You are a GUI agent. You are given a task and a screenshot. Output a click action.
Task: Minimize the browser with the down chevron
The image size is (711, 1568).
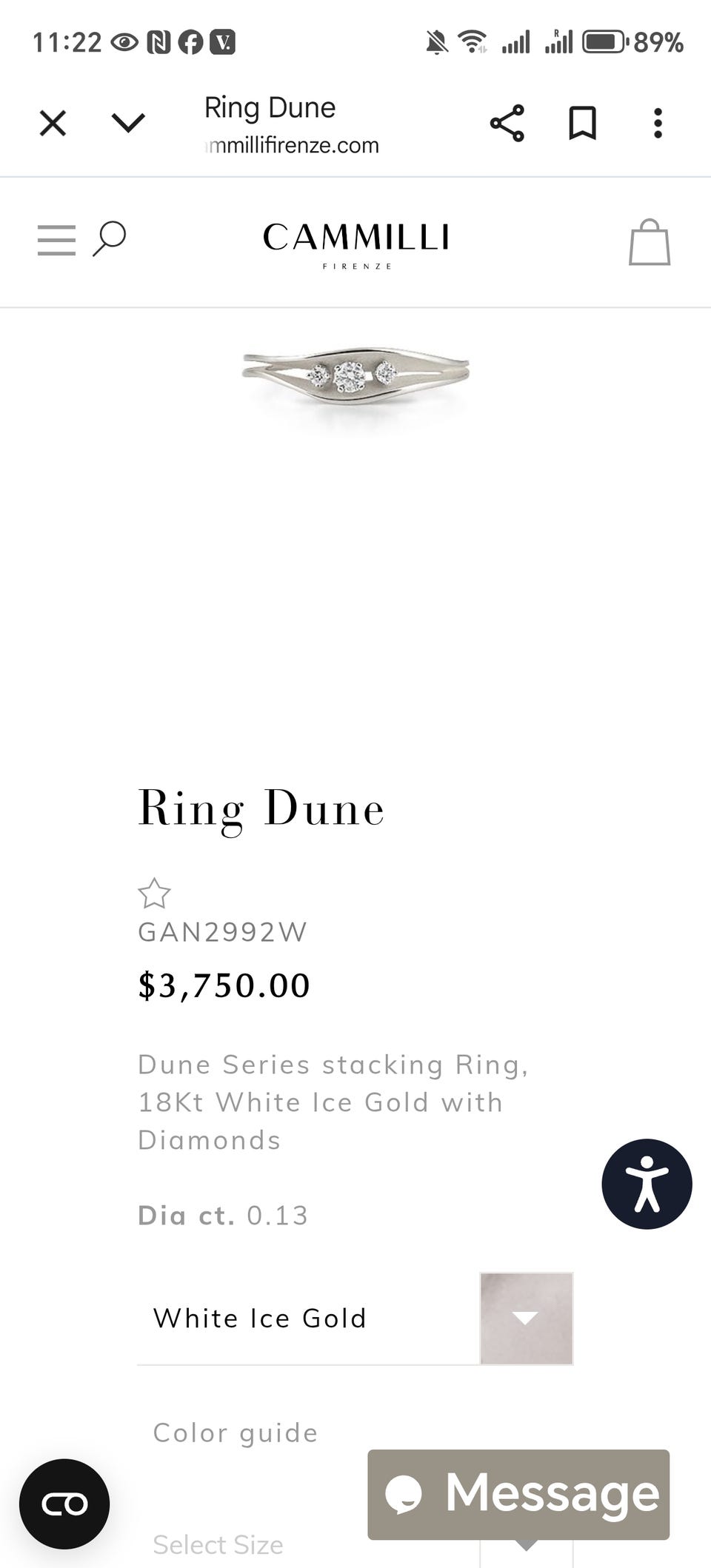pos(128,123)
